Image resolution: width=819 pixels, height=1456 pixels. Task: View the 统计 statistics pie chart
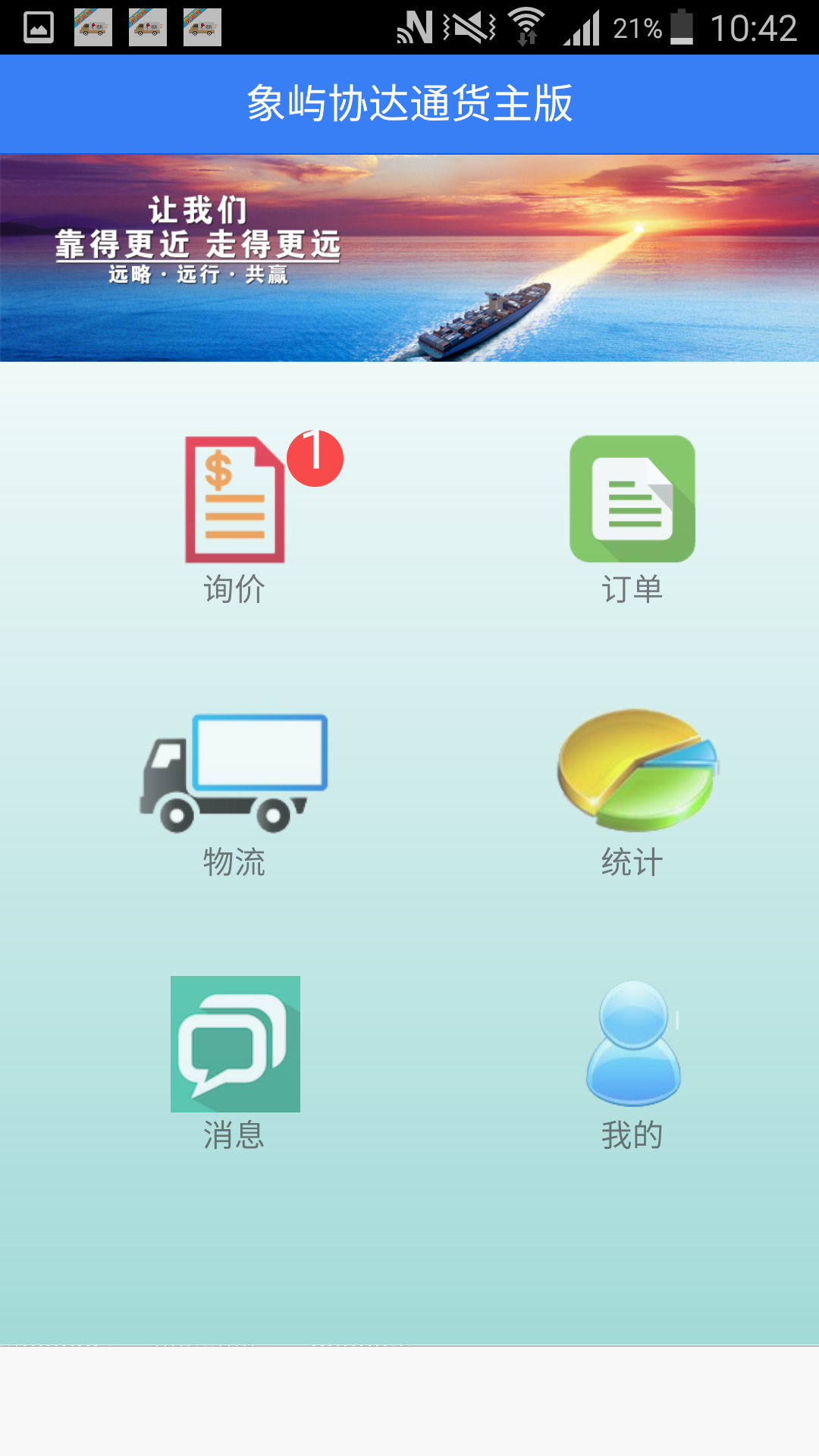tap(635, 770)
